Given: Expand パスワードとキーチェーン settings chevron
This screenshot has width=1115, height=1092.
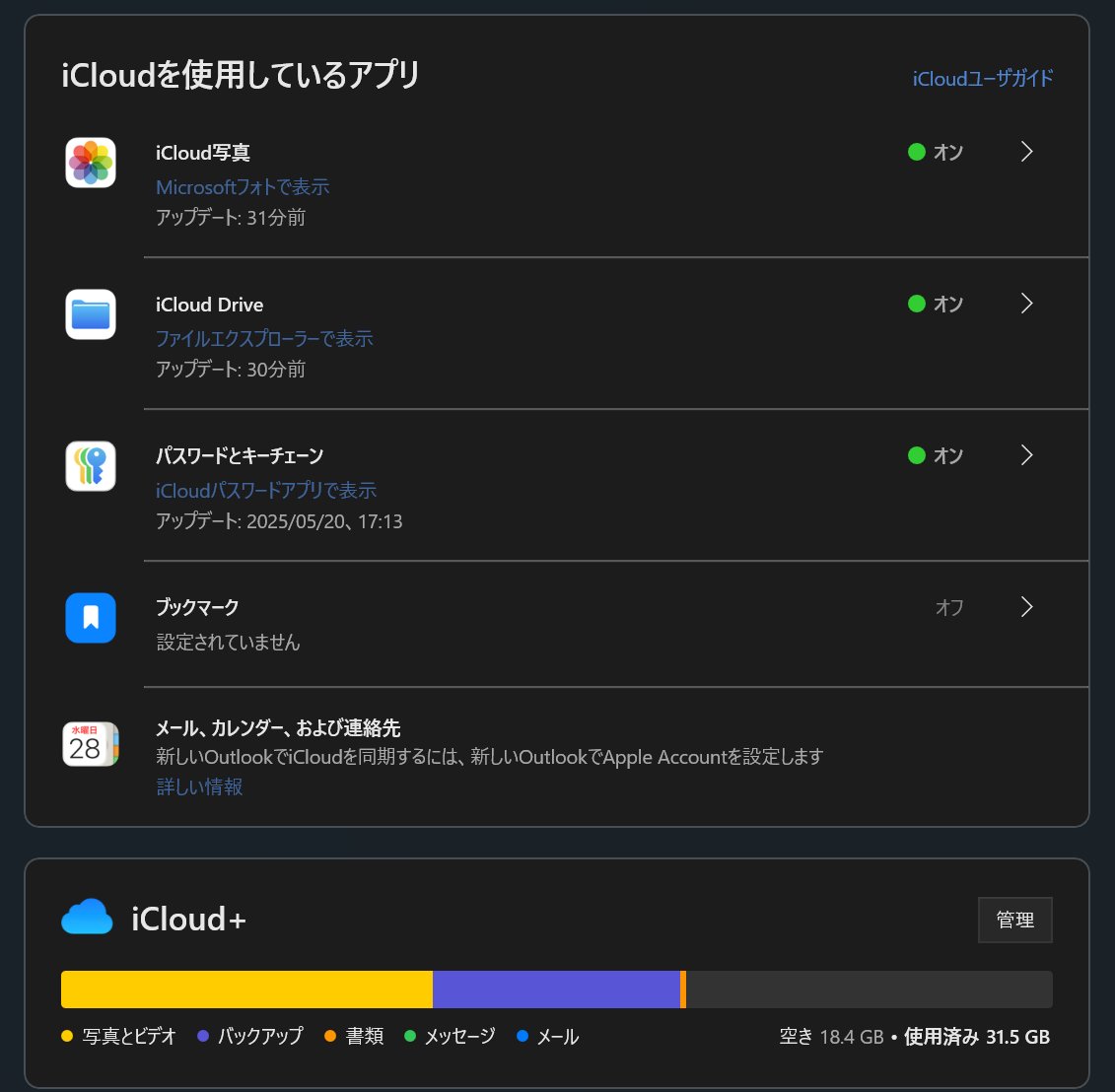Looking at the screenshot, I should point(1026,455).
